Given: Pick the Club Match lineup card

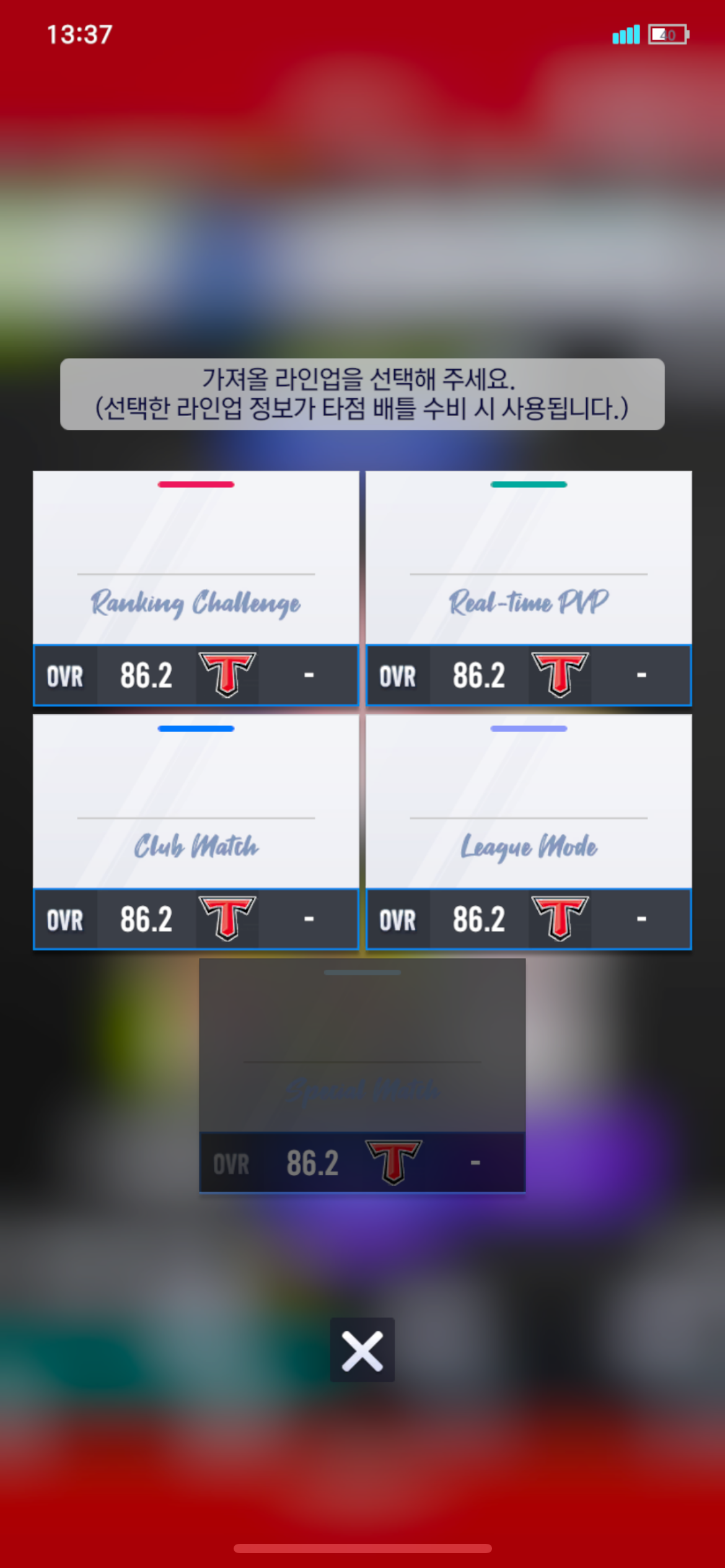Looking at the screenshot, I should tap(196, 832).
